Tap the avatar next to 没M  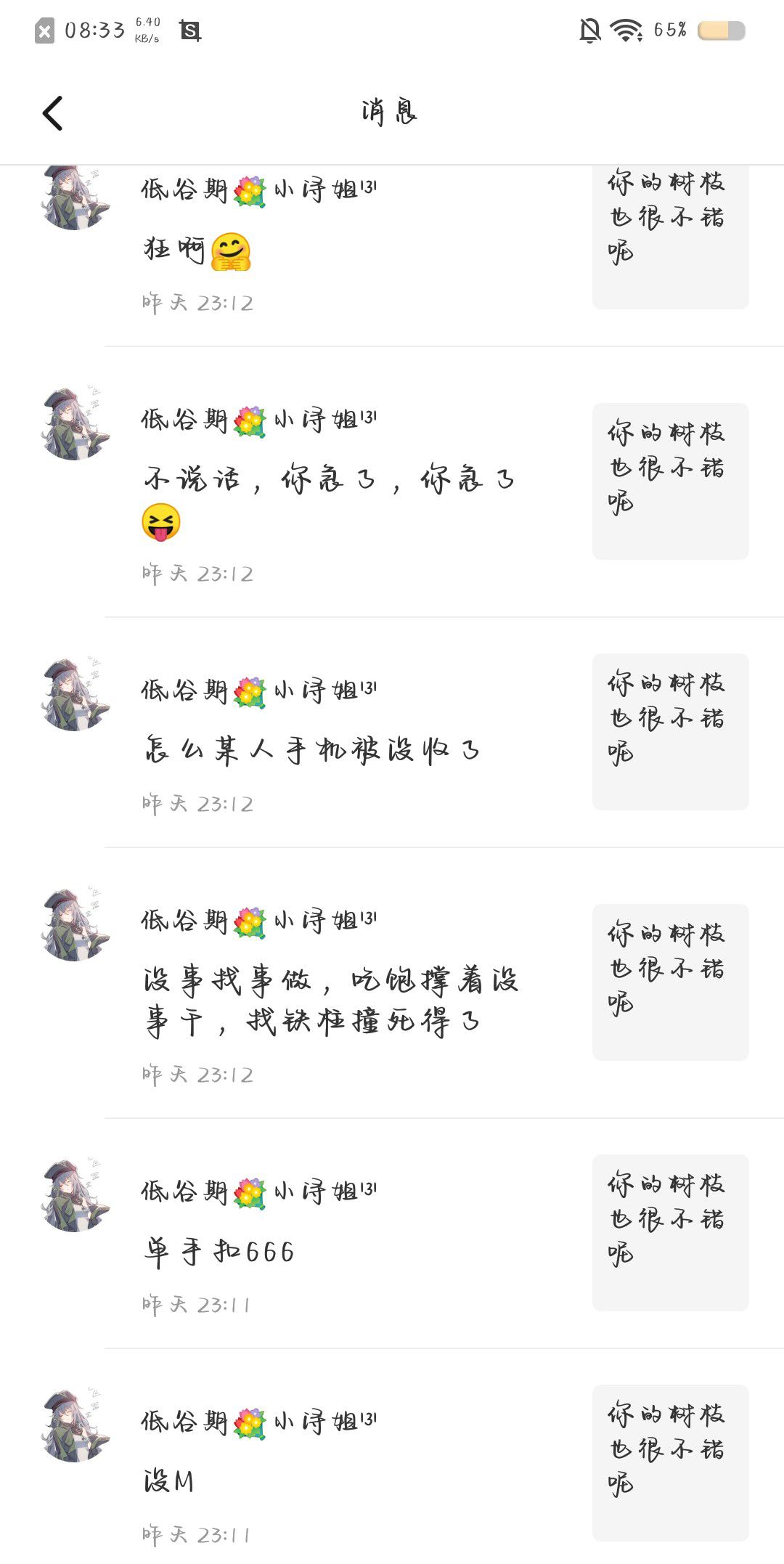click(74, 1426)
